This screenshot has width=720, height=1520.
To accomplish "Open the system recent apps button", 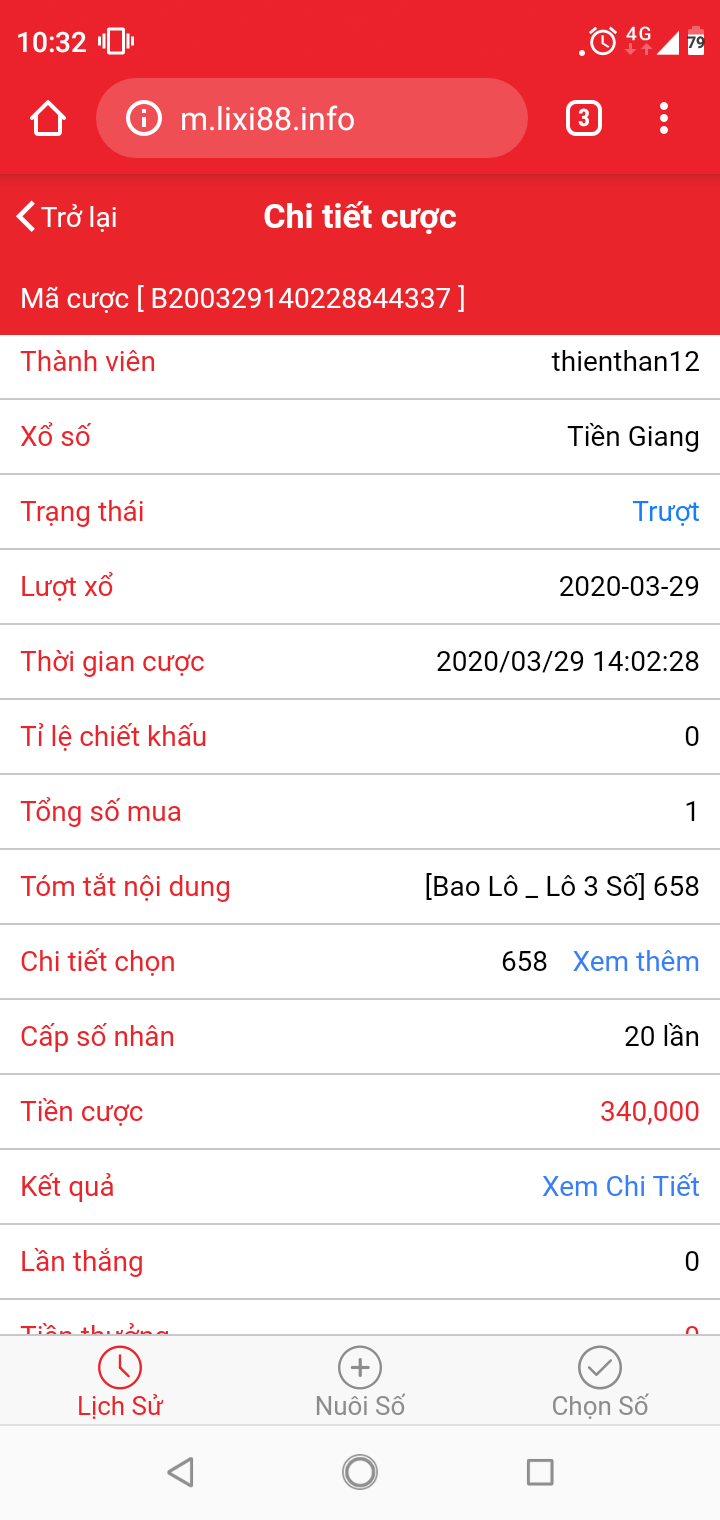I will tap(540, 1471).
